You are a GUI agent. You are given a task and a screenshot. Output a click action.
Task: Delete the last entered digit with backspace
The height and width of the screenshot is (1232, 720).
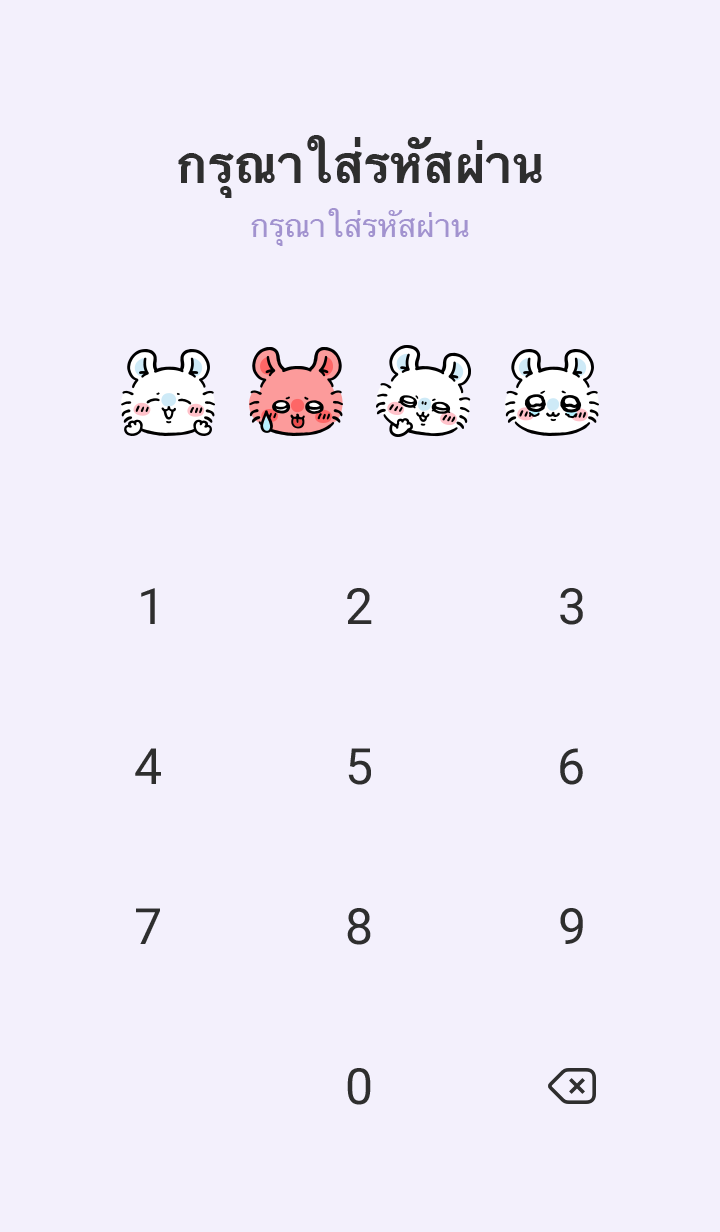click(x=572, y=1086)
